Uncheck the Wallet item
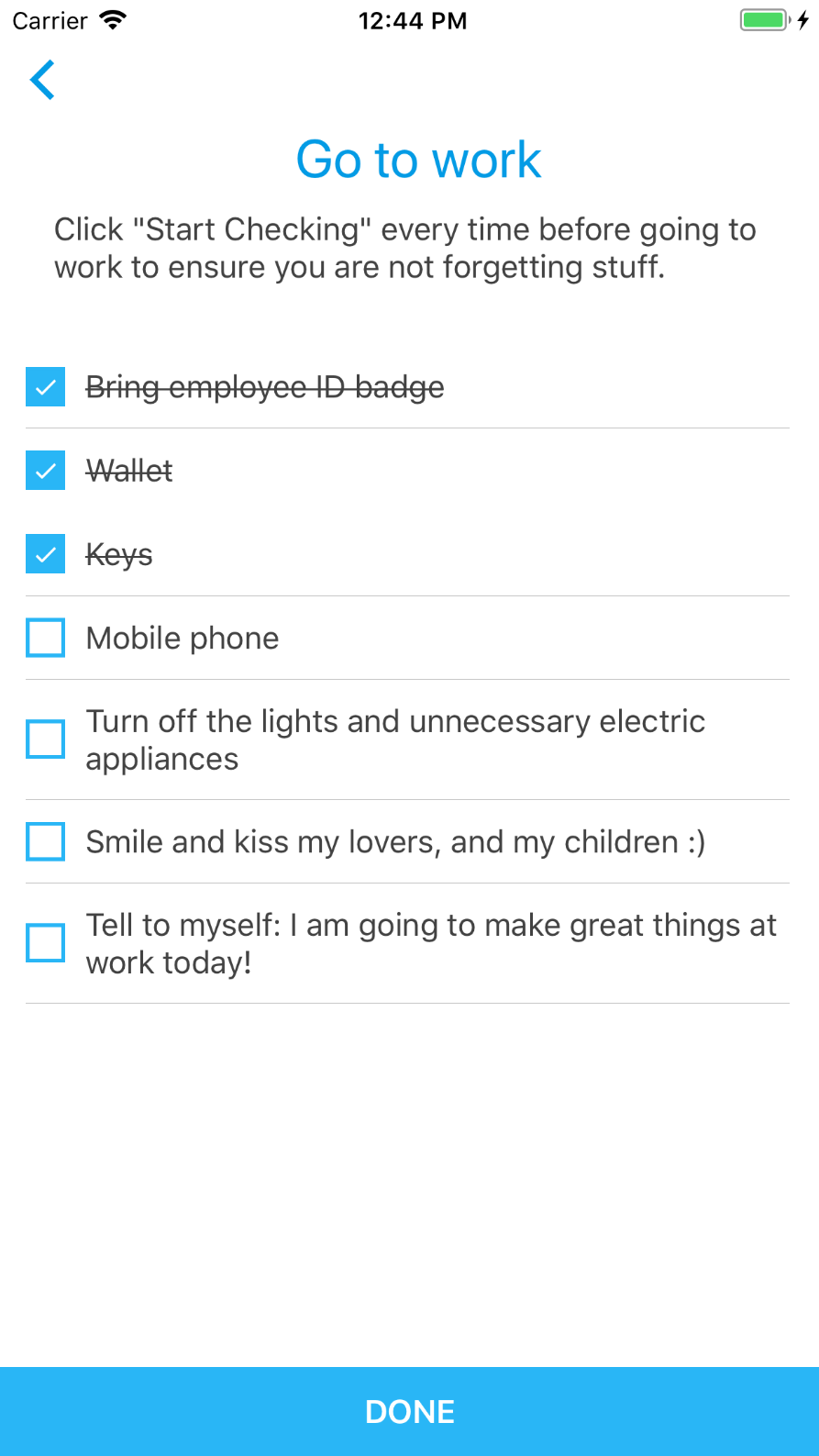This screenshot has width=819, height=1456. (45, 471)
